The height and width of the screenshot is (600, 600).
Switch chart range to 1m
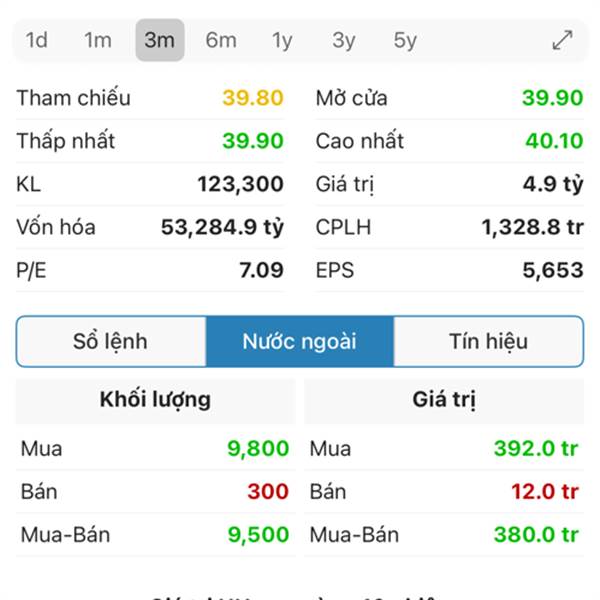(98, 40)
